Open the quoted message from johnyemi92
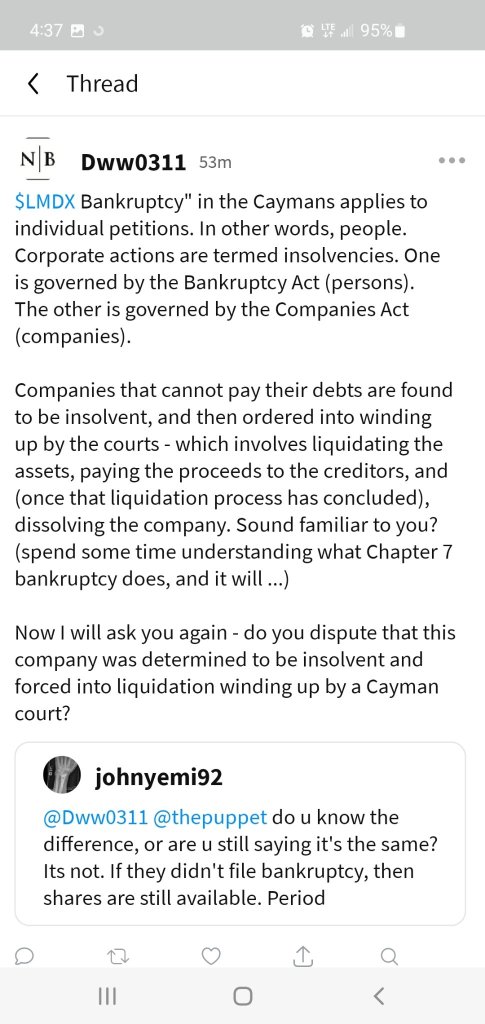Screen dimensions: 485x1024 [240, 833]
